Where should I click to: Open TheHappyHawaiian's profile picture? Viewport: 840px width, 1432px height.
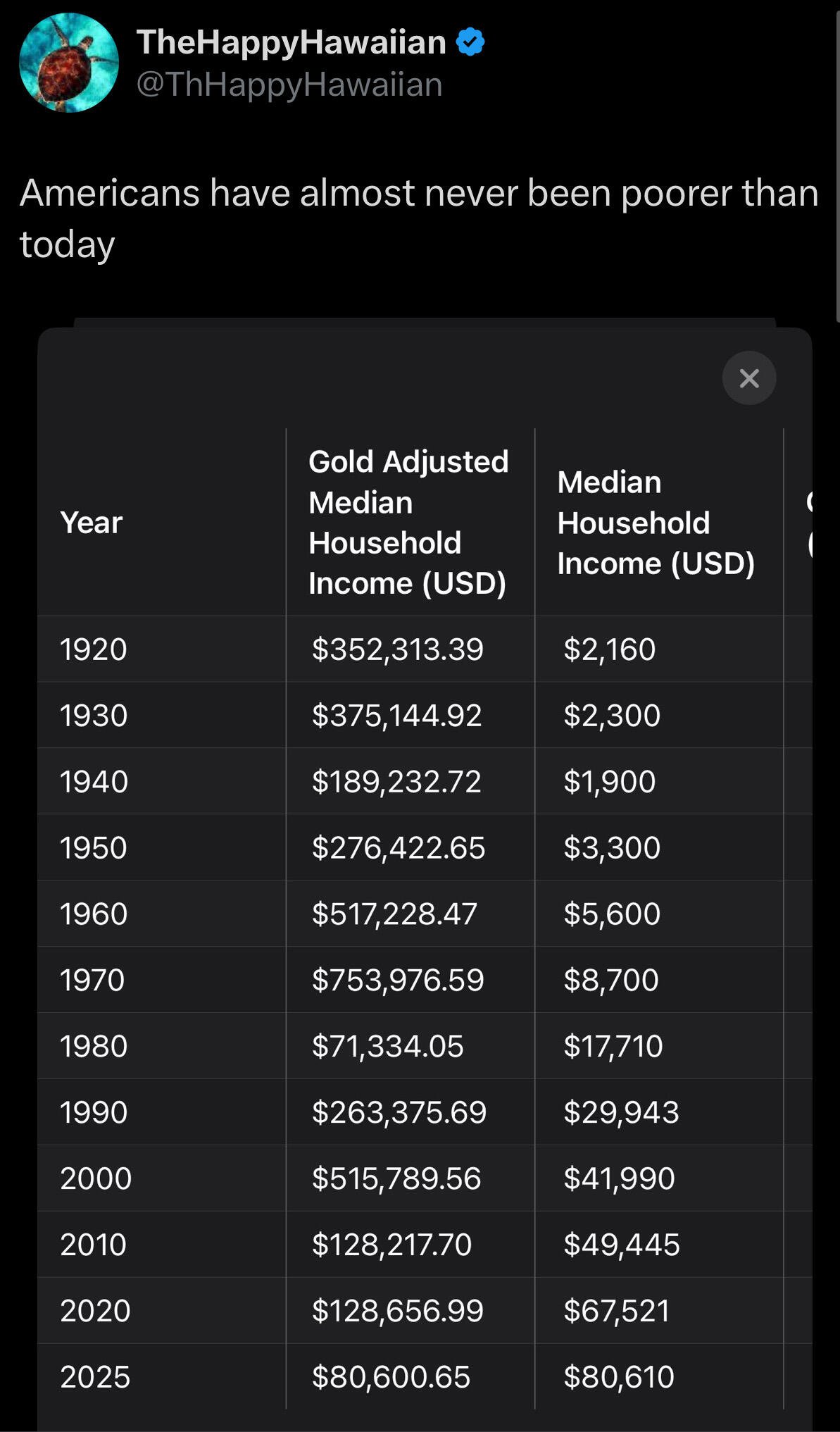[69, 63]
